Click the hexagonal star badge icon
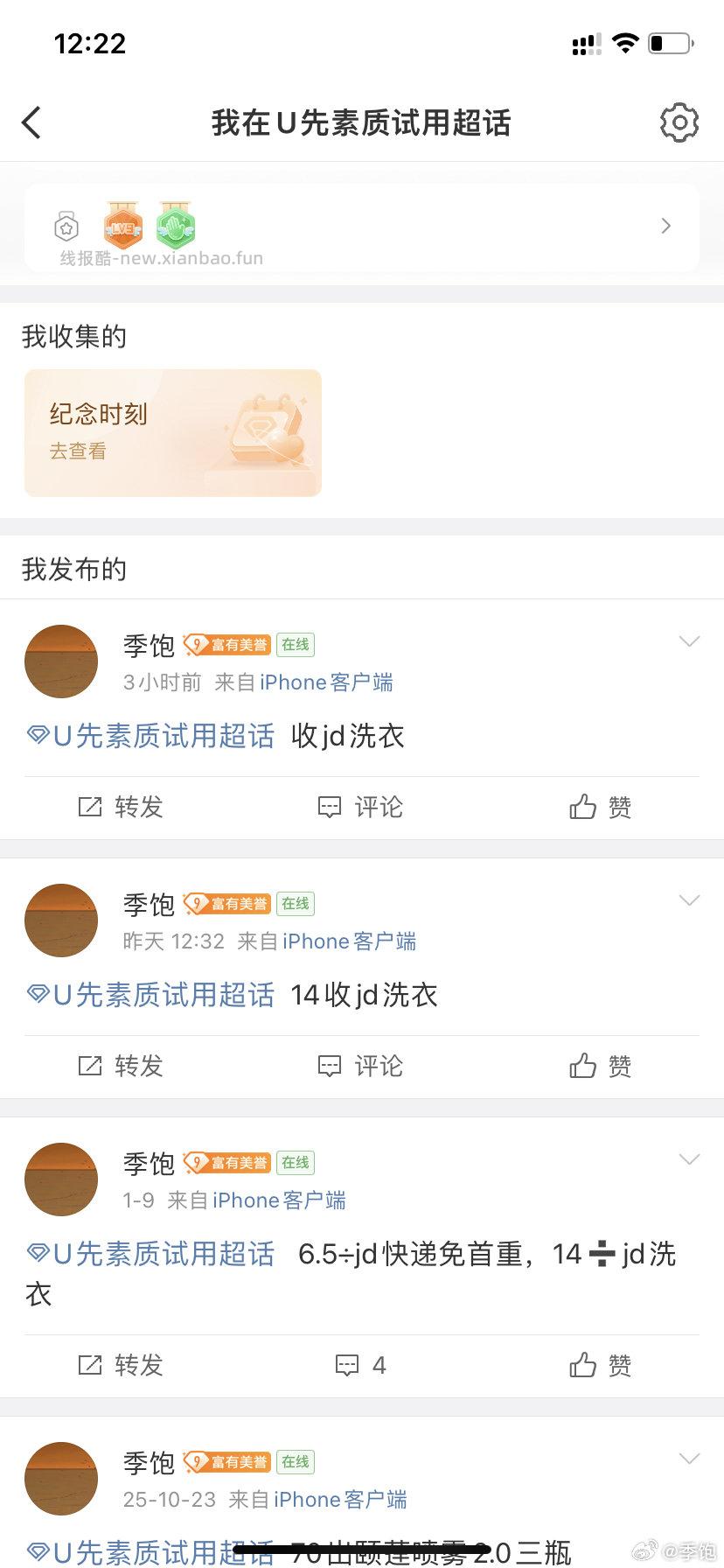This screenshot has height=1568, width=724. [67, 226]
